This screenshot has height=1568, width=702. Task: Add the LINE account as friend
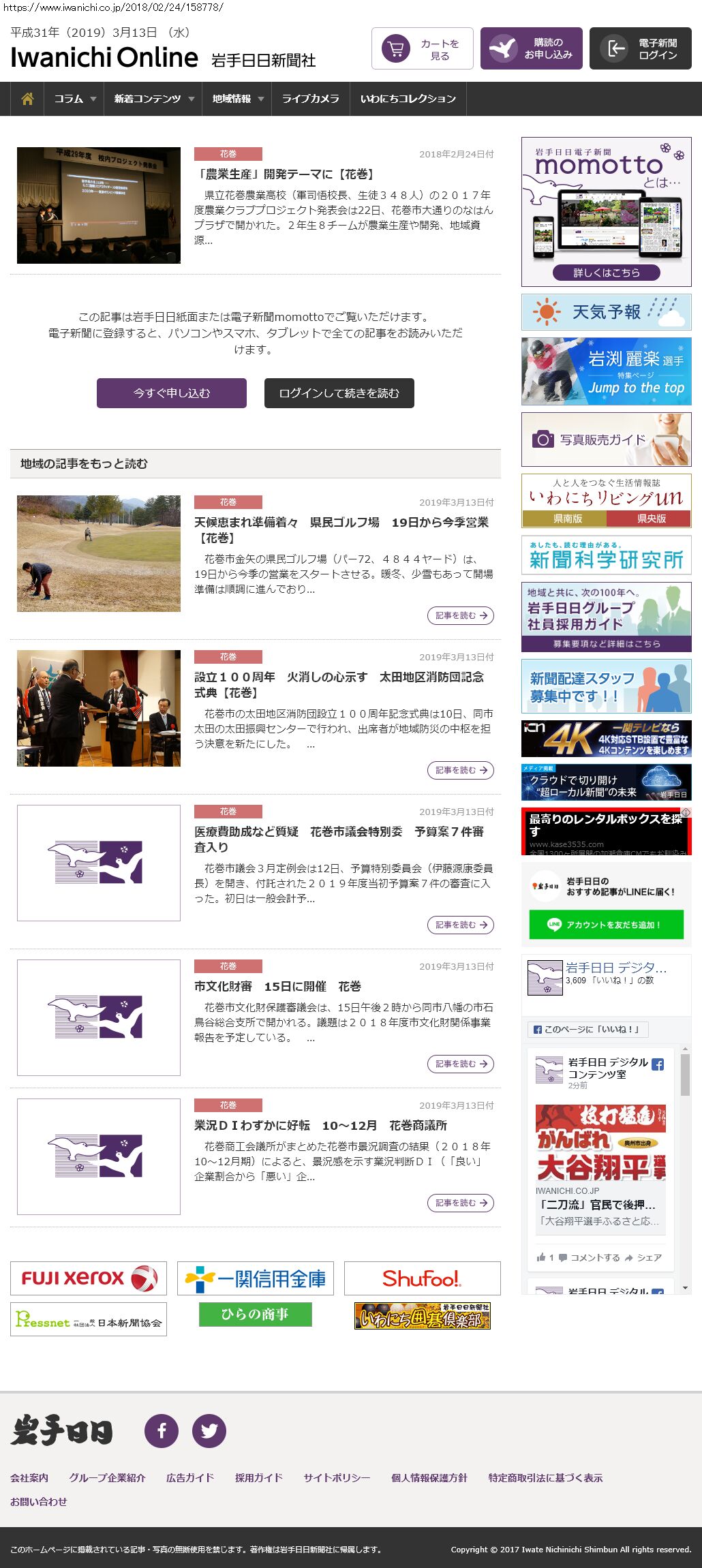606,925
